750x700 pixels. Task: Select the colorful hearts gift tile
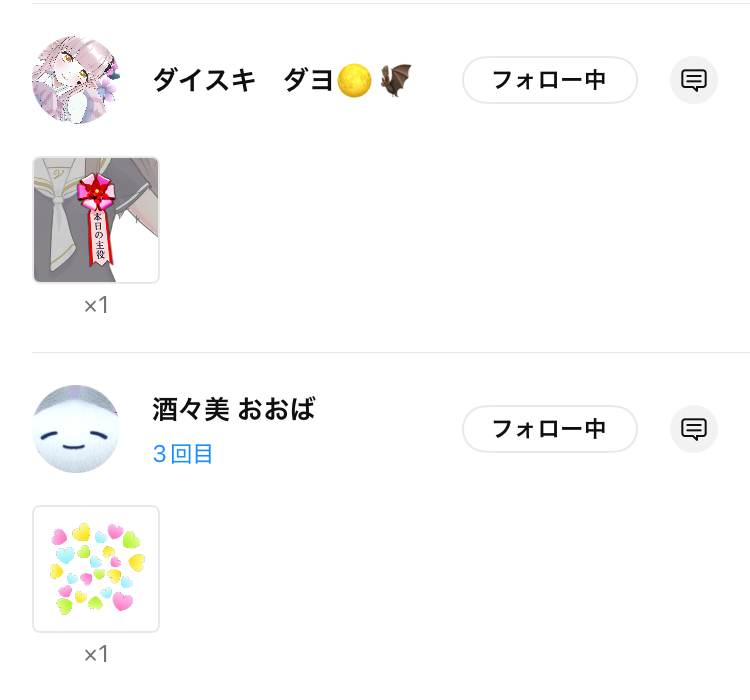(96, 569)
